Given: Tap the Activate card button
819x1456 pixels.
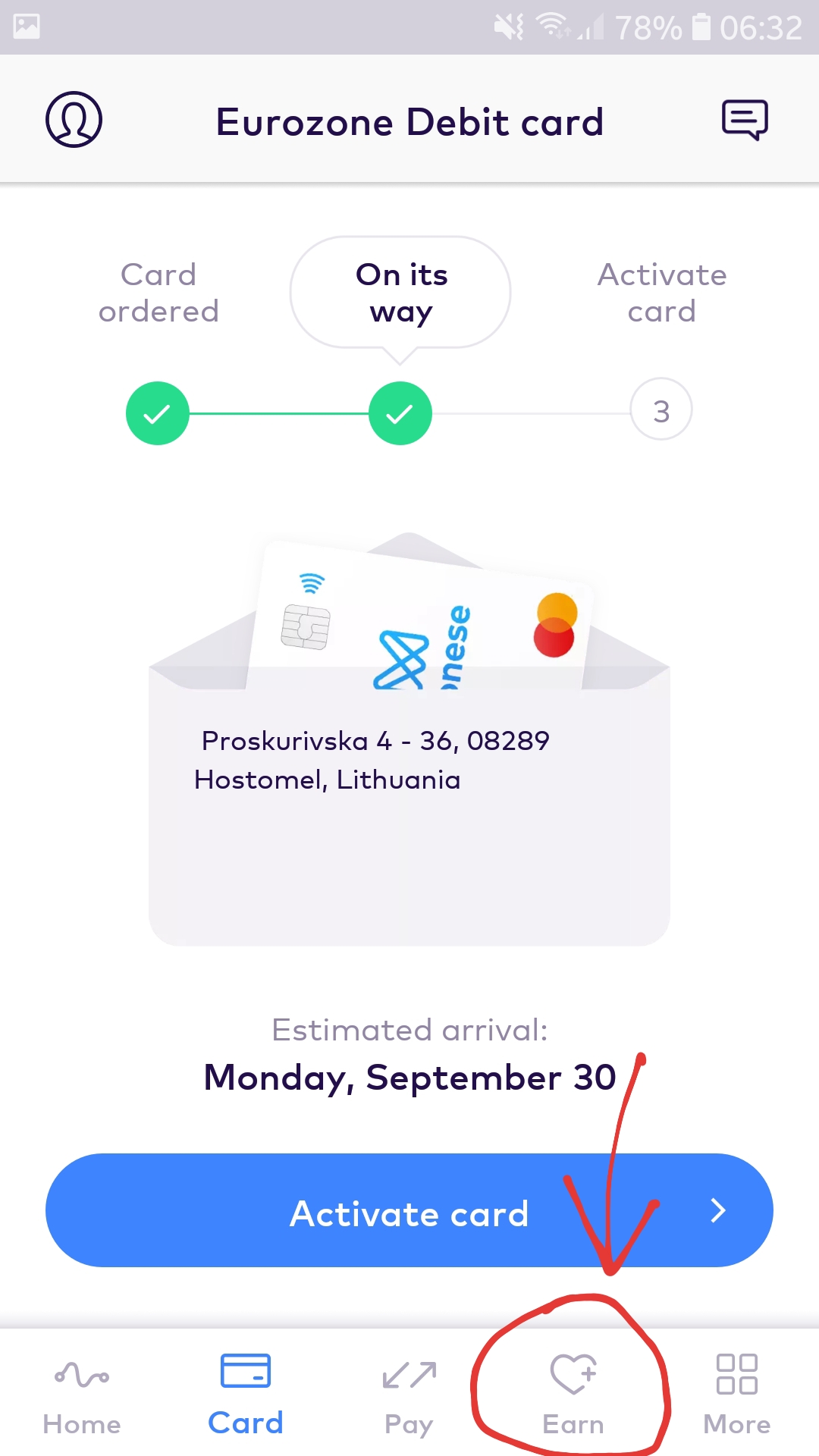Looking at the screenshot, I should [409, 1211].
